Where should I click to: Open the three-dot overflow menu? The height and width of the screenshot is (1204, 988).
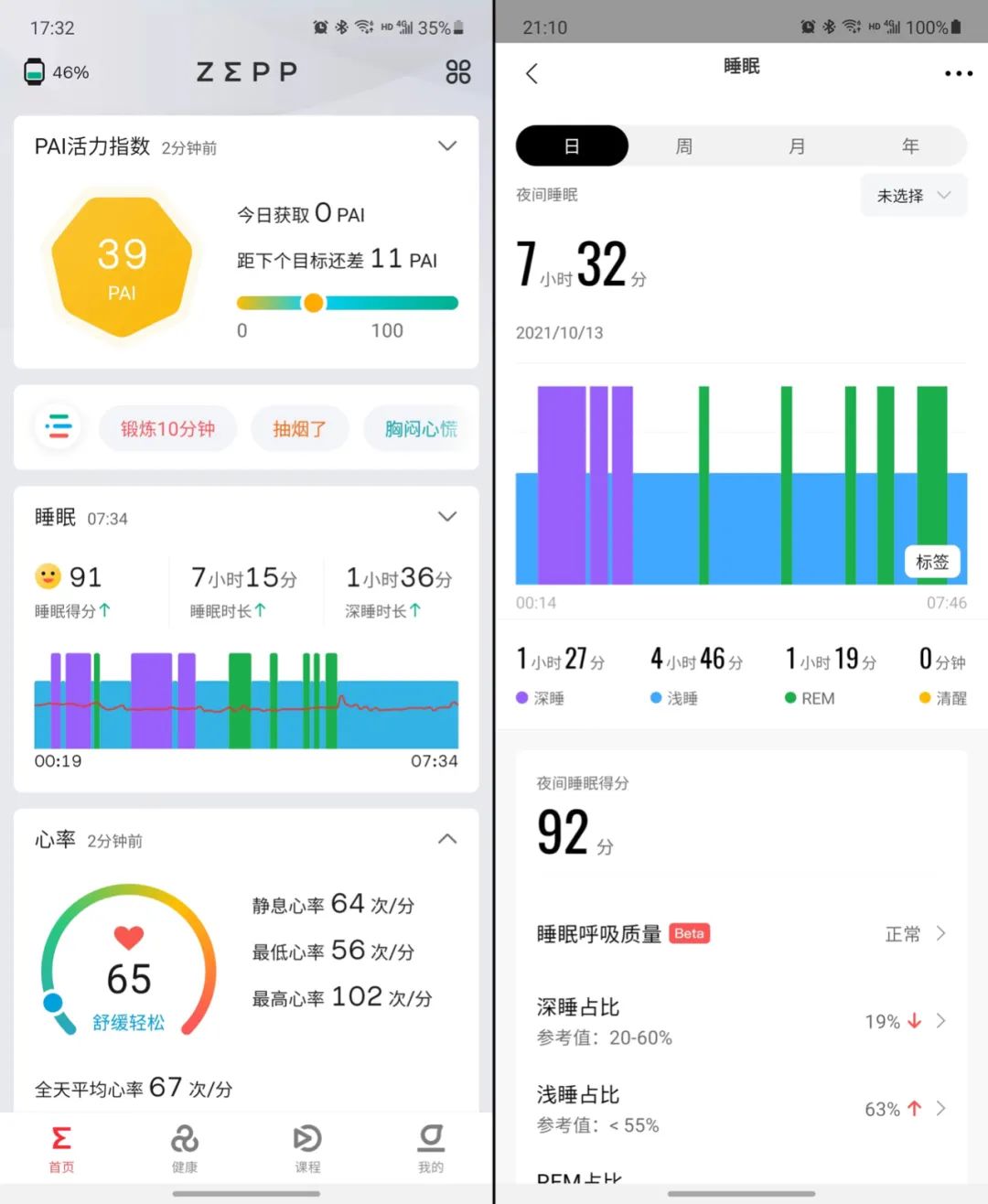[958, 73]
